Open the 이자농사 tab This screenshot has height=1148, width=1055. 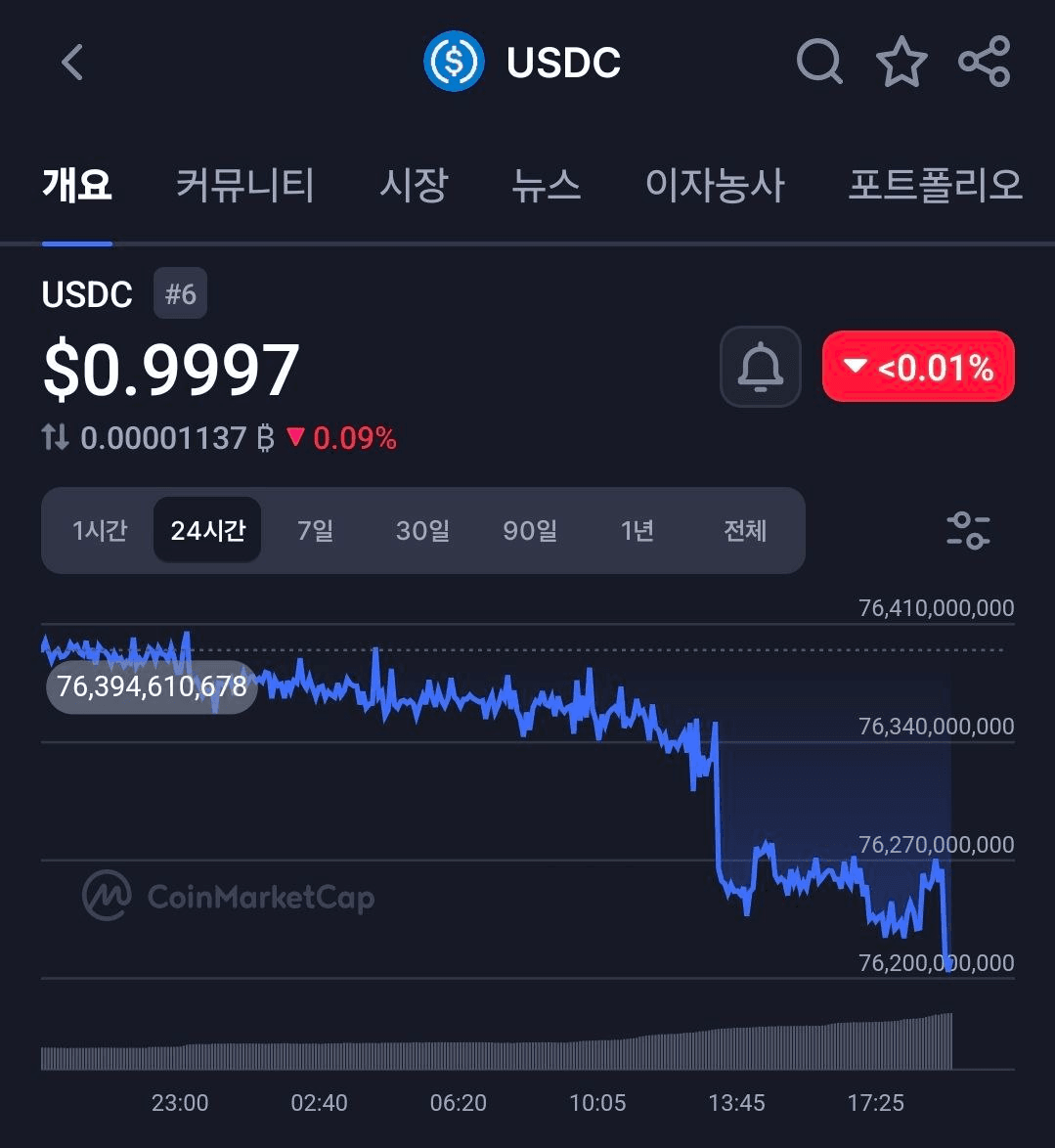tap(715, 185)
